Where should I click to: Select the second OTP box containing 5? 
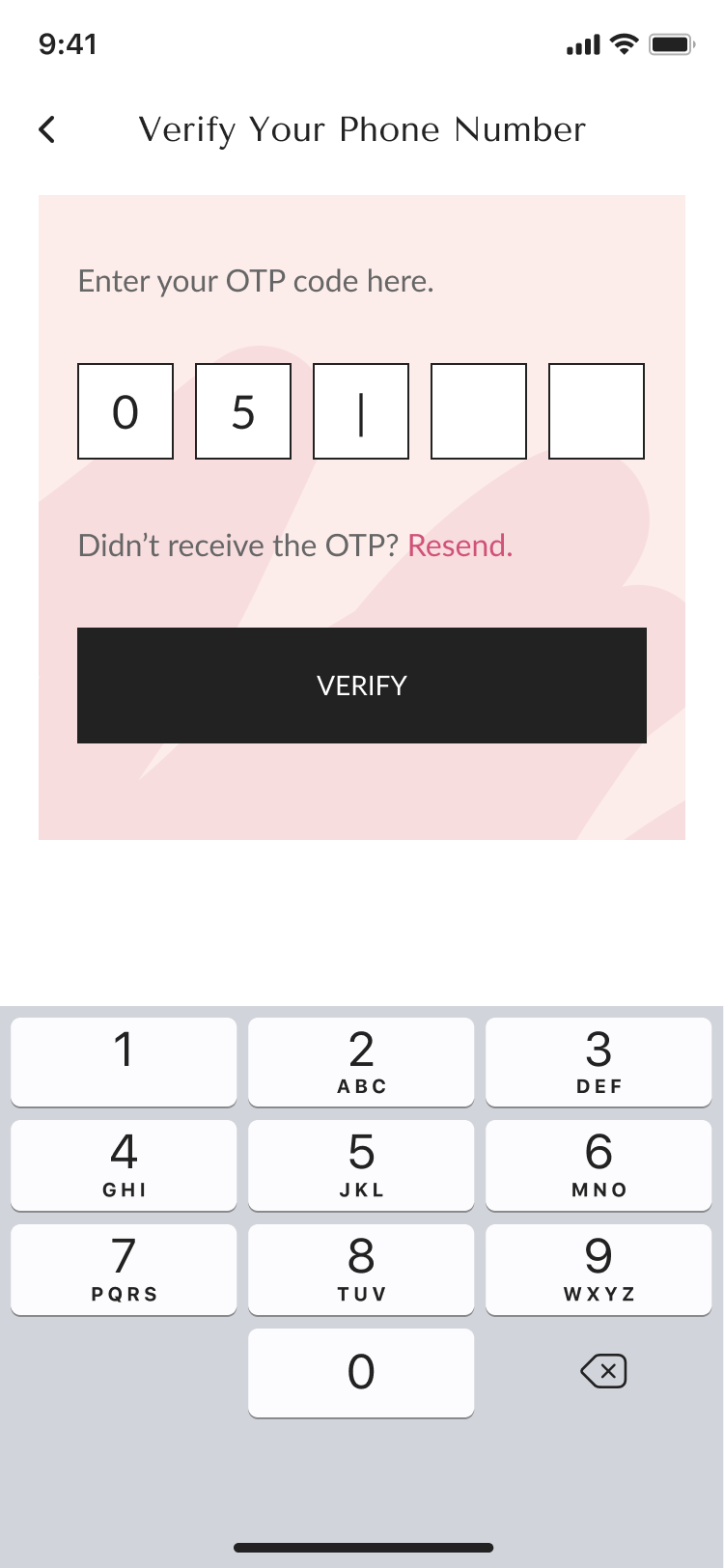pyautogui.click(x=243, y=411)
